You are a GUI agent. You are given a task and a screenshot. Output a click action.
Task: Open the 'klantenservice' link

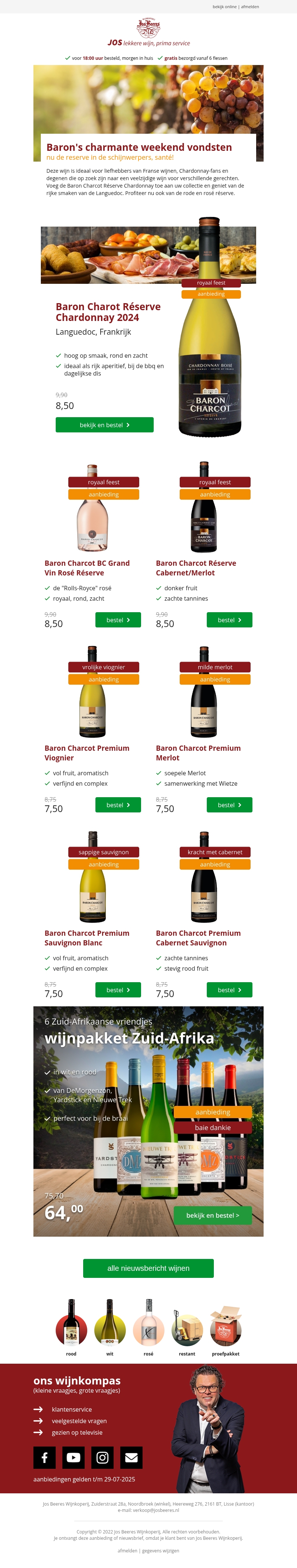point(72,1409)
